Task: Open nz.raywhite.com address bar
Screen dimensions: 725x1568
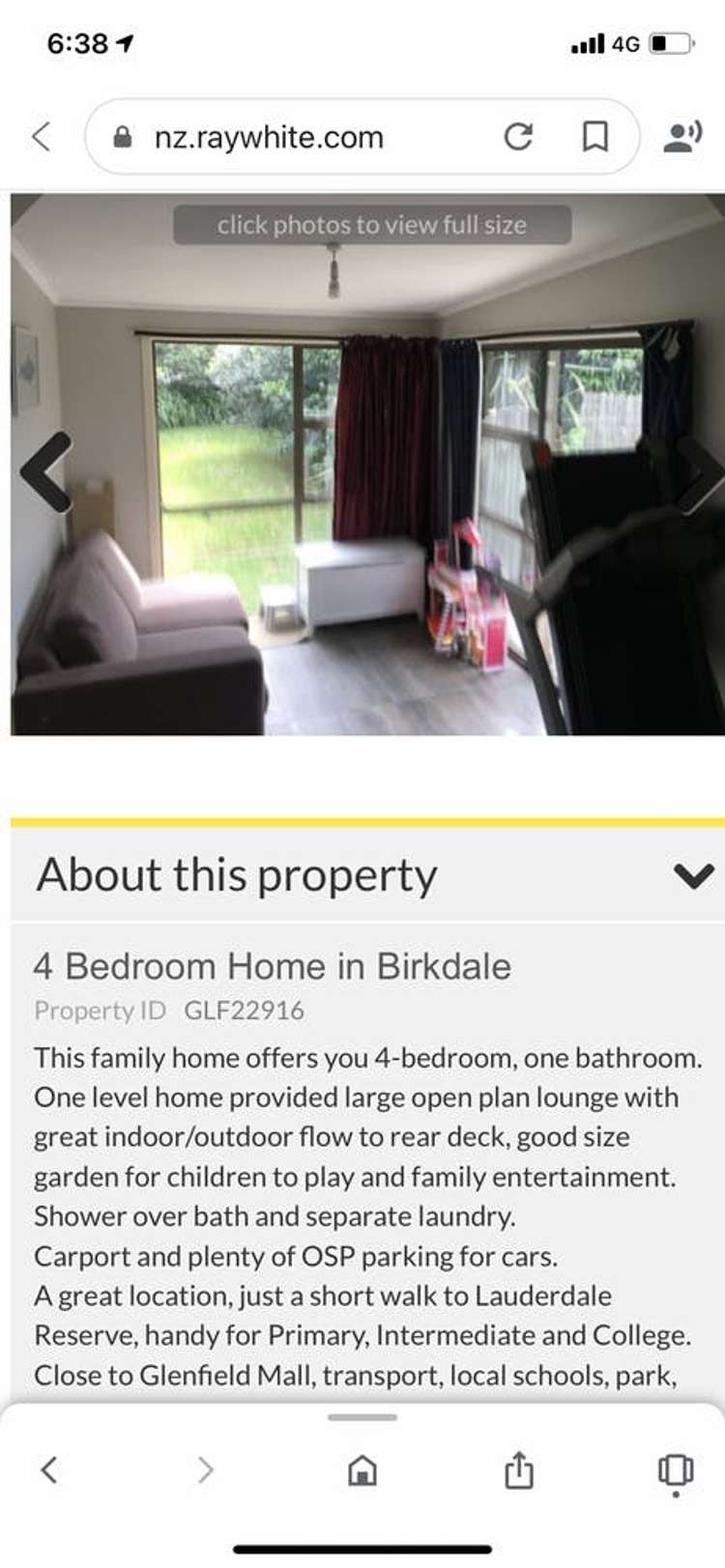Action: (x=271, y=136)
